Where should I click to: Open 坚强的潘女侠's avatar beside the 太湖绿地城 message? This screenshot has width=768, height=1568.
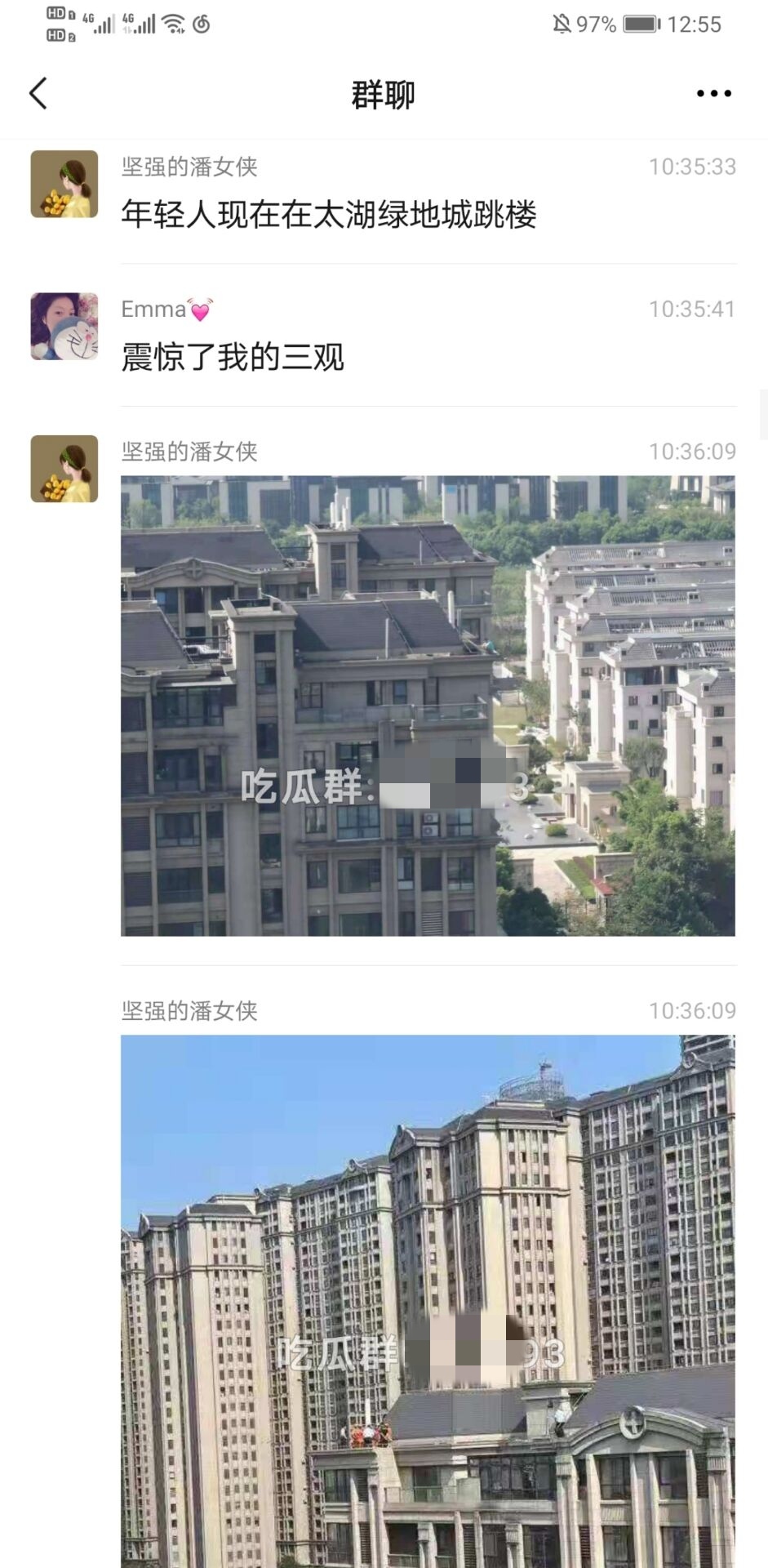[64, 184]
